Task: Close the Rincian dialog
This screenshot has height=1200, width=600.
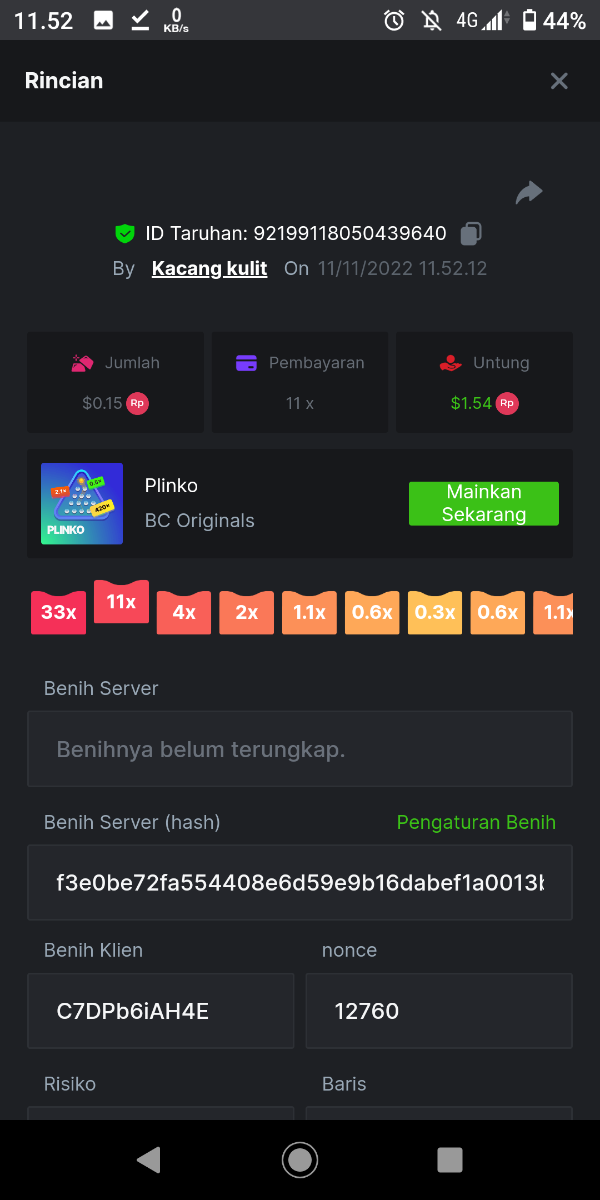Action: (x=559, y=82)
